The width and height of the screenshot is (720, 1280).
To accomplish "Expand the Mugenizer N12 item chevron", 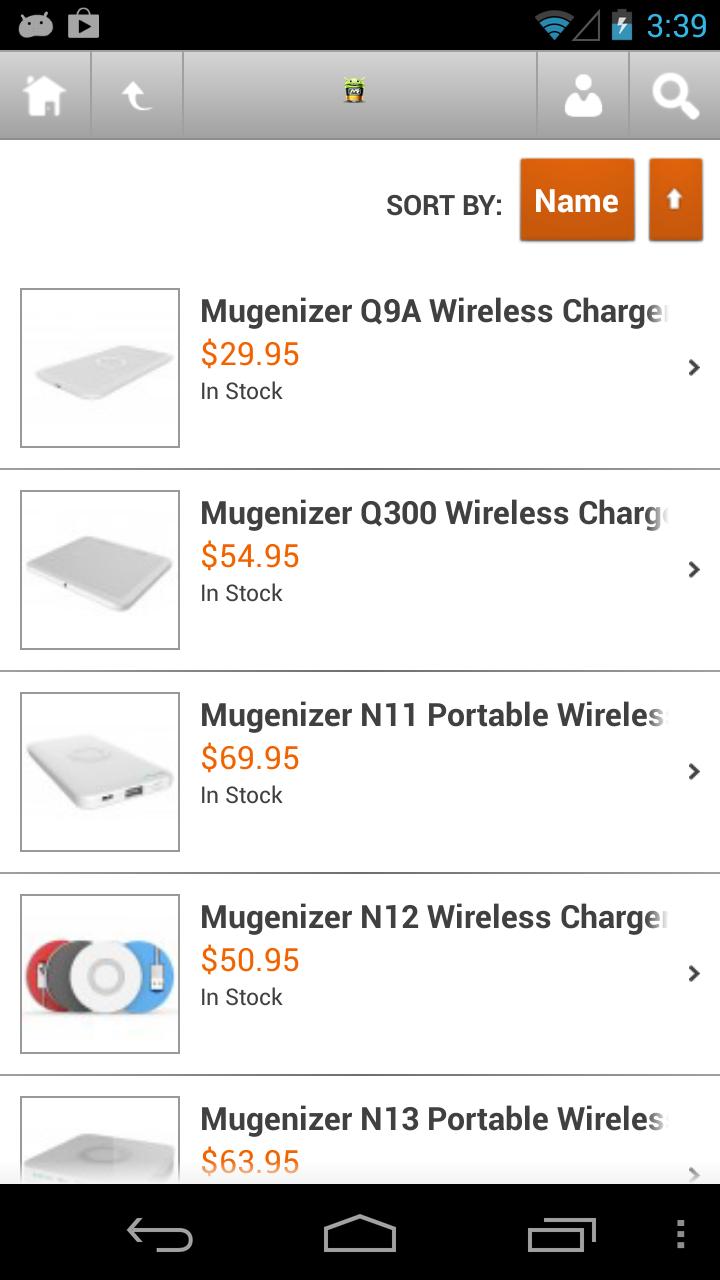I will (694, 973).
